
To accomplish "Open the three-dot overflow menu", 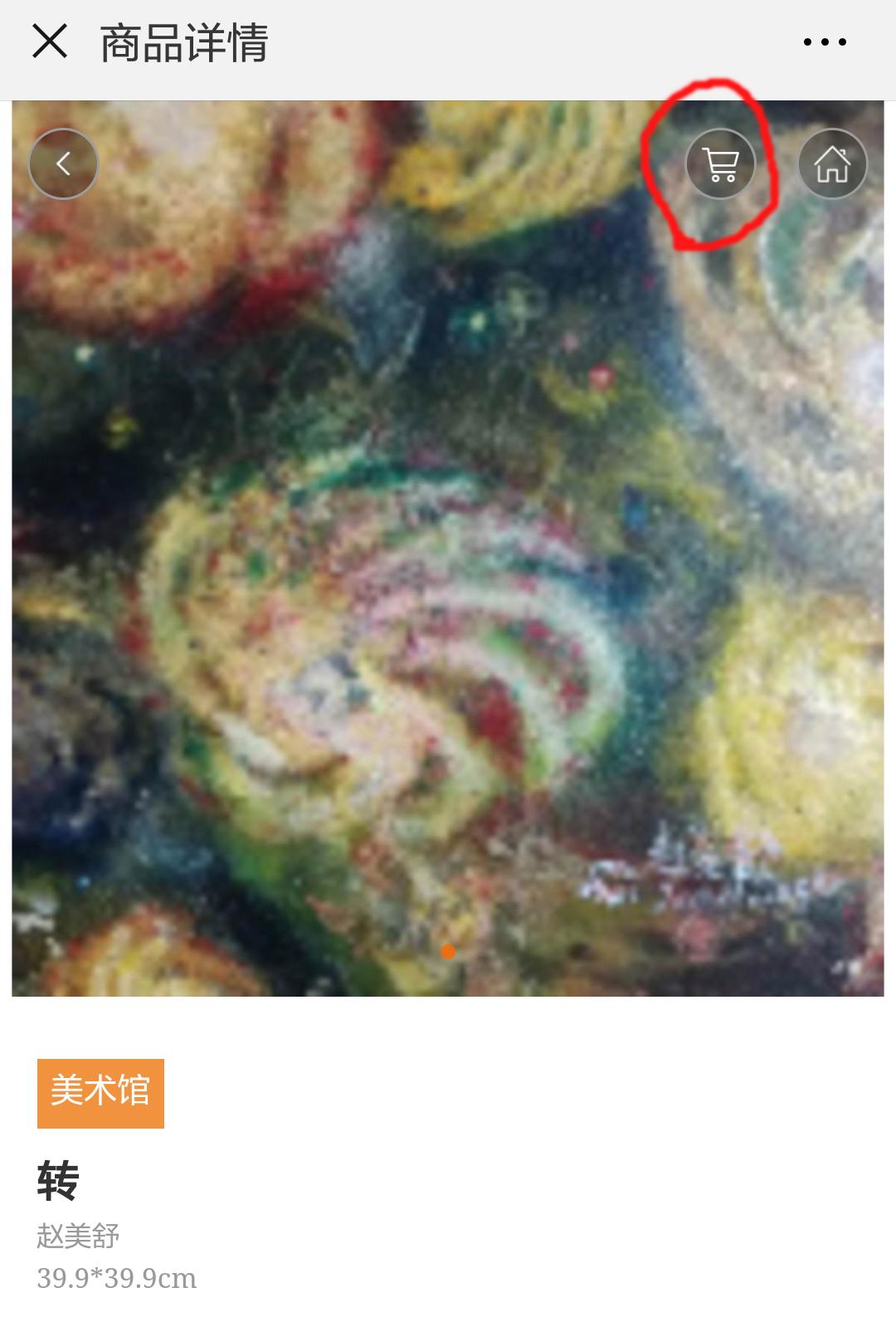I will click(x=825, y=41).
